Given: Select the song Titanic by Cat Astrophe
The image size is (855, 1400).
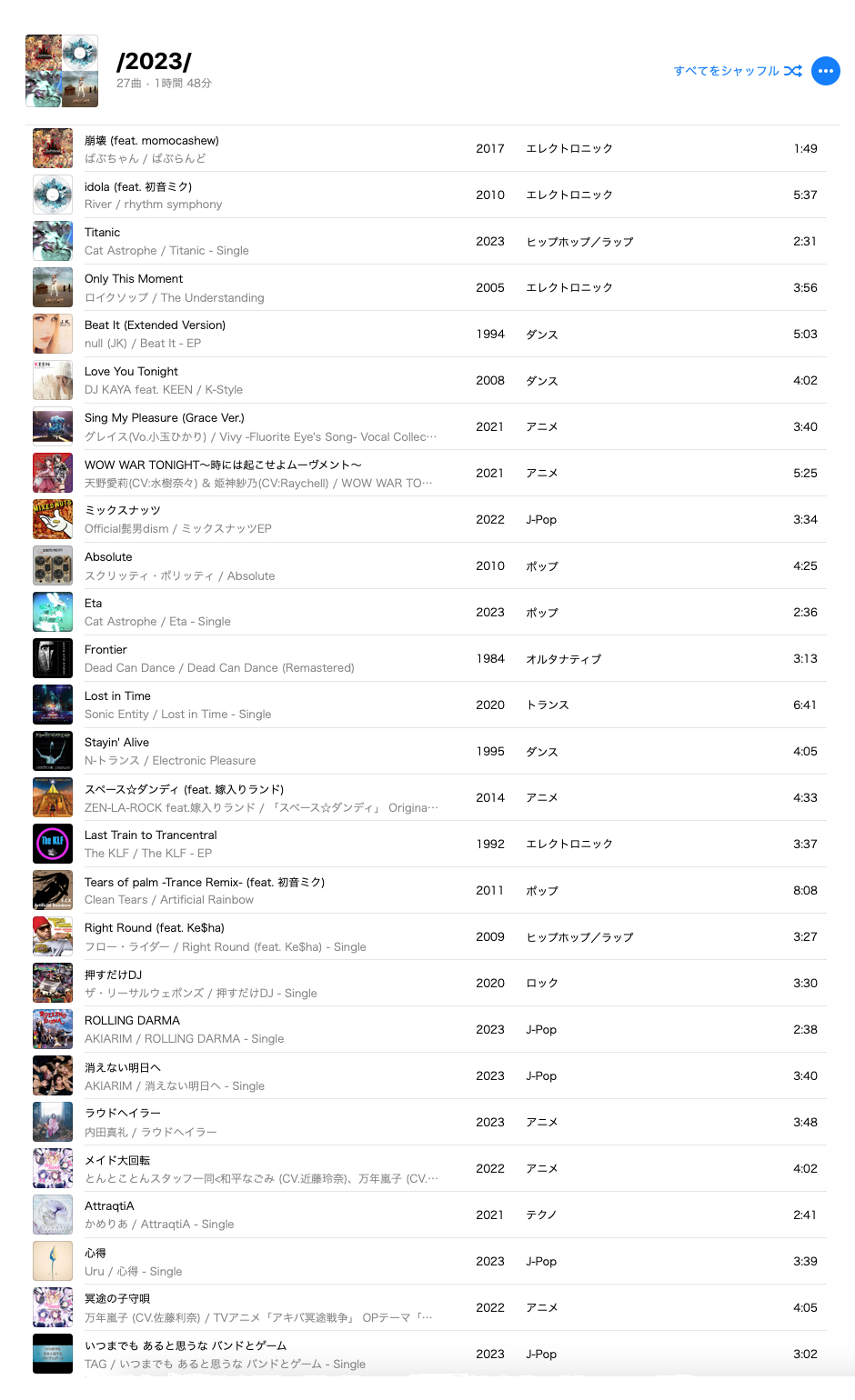Looking at the screenshot, I should point(103,233).
